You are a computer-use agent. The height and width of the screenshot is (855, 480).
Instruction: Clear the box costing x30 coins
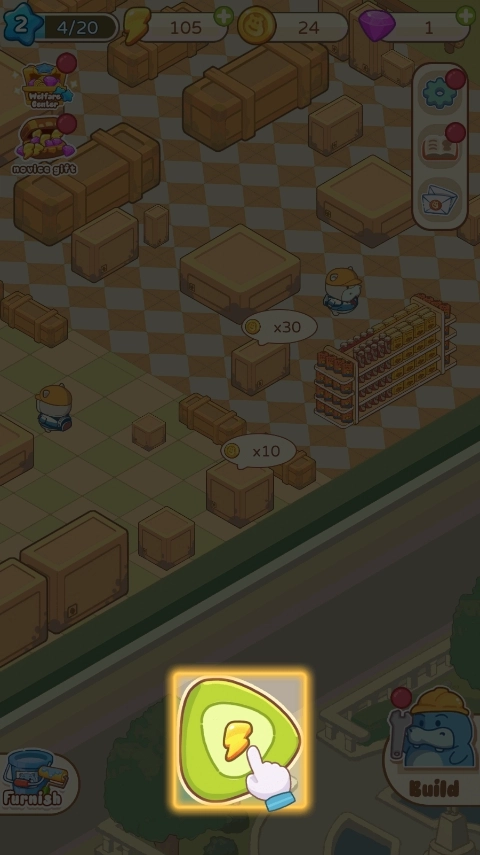pos(260,366)
